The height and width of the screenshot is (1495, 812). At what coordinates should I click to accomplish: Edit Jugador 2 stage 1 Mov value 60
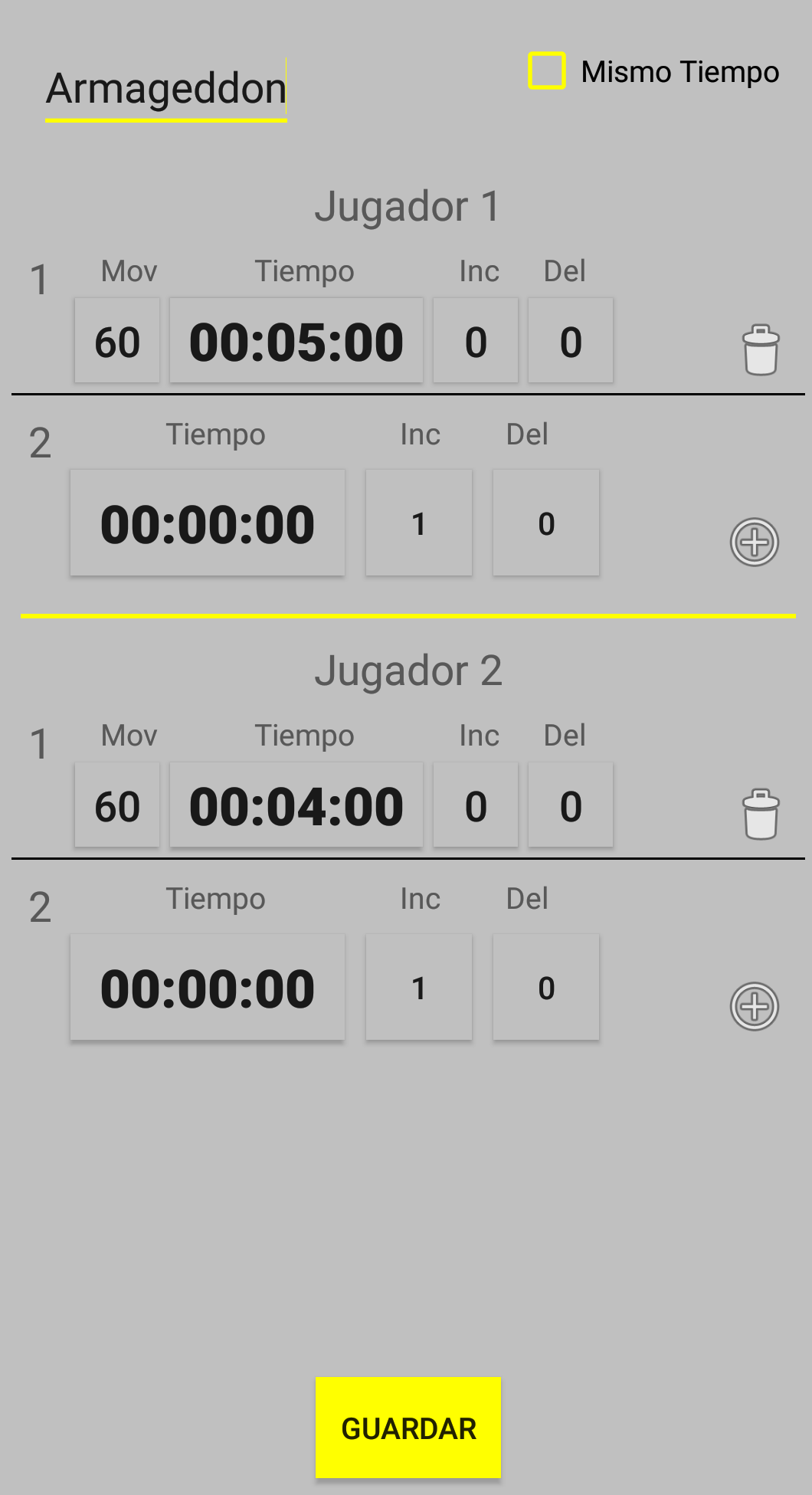117,805
